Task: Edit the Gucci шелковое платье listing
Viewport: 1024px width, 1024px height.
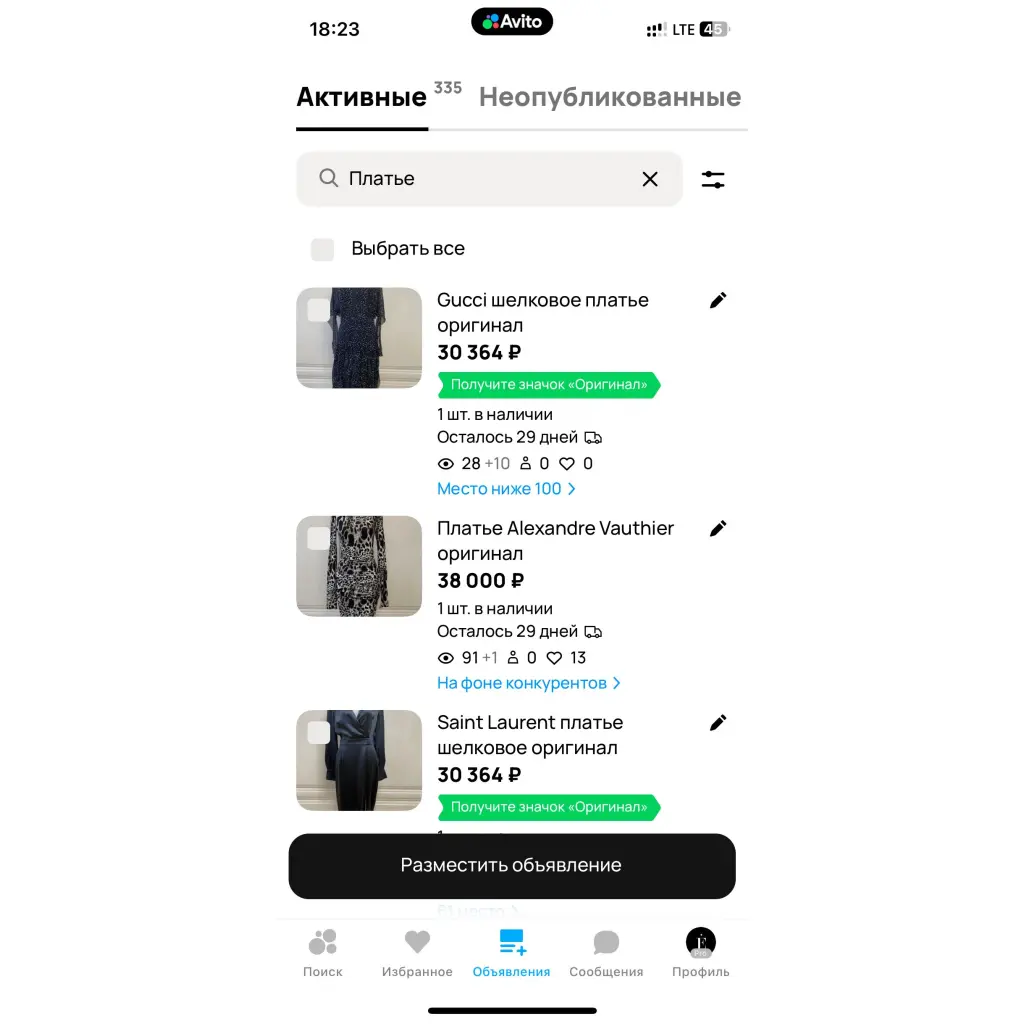Action: click(718, 300)
